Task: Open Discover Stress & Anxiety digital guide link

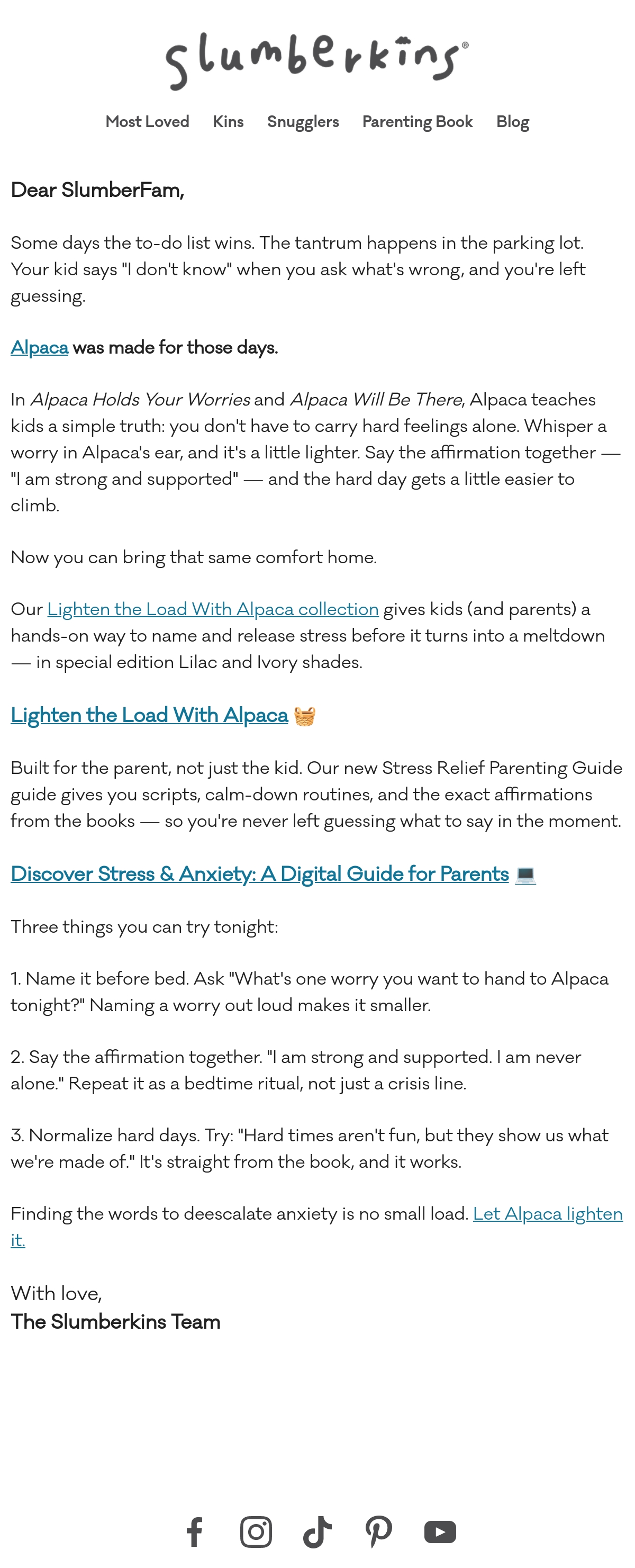Action: point(260,874)
